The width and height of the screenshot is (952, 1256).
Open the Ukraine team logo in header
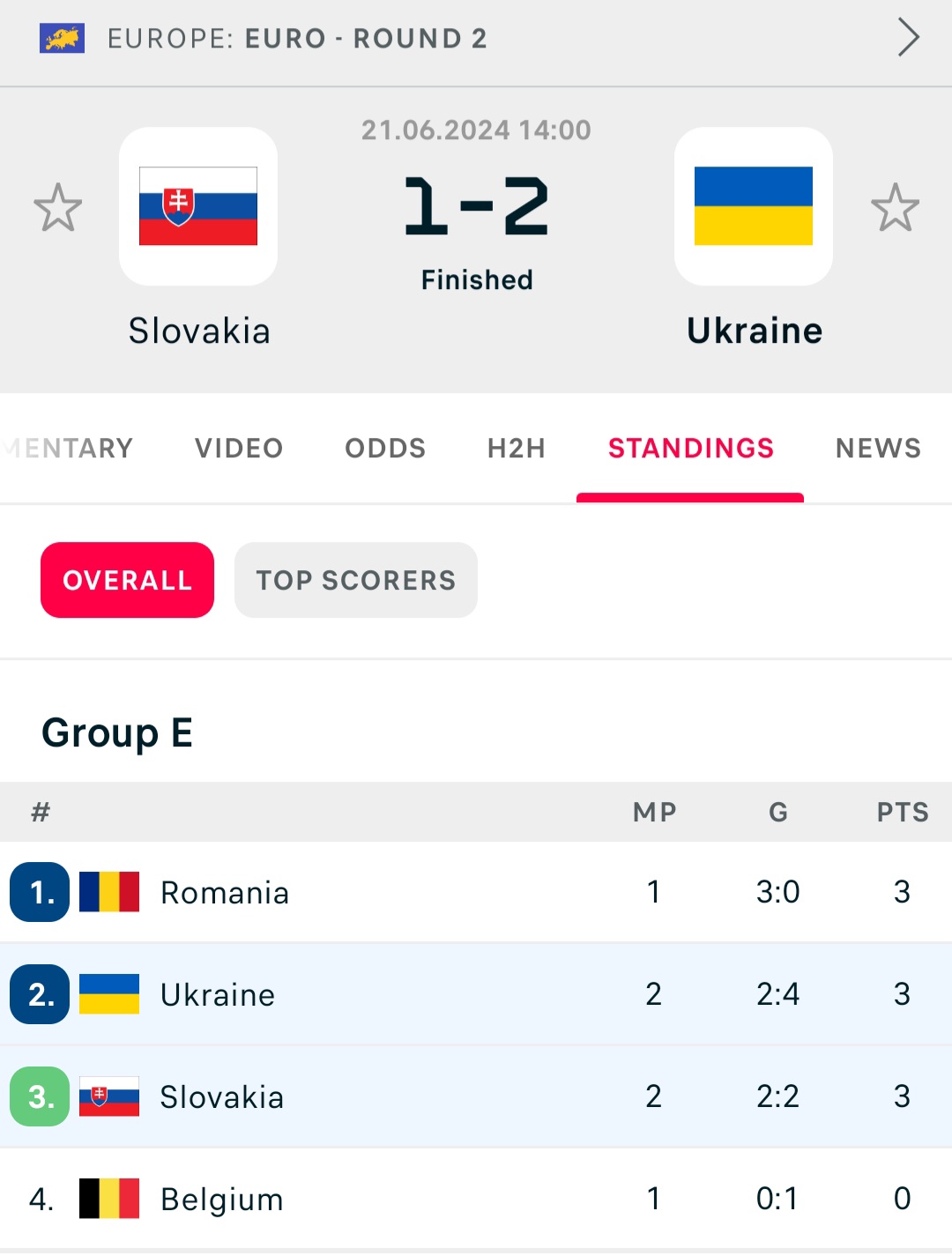click(754, 206)
